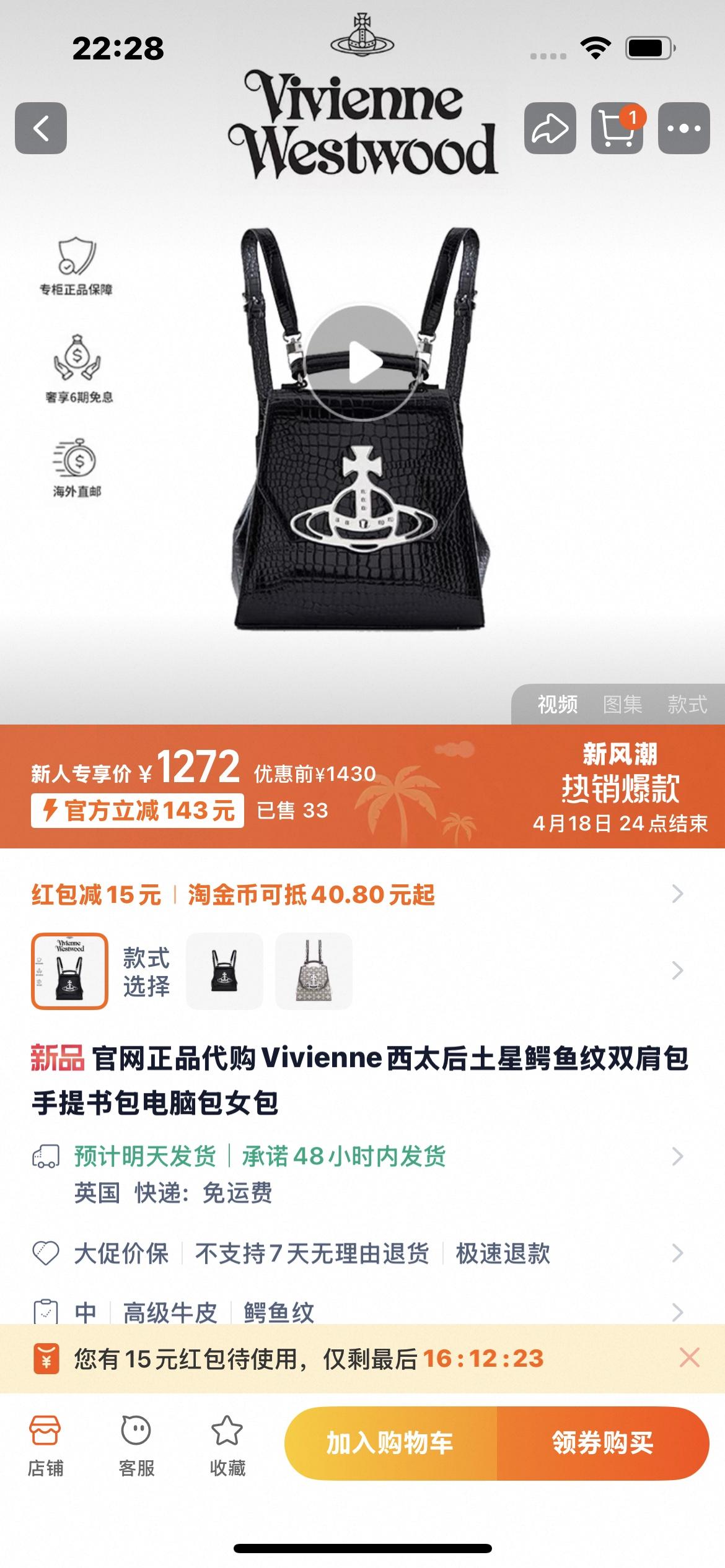
Task: Open the 红包减15元 coupon details row
Action: 359,894
